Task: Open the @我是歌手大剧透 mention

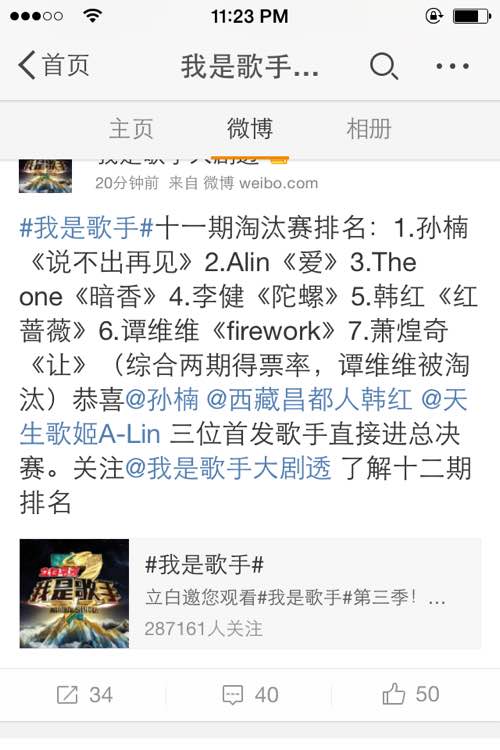Action: point(228,468)
